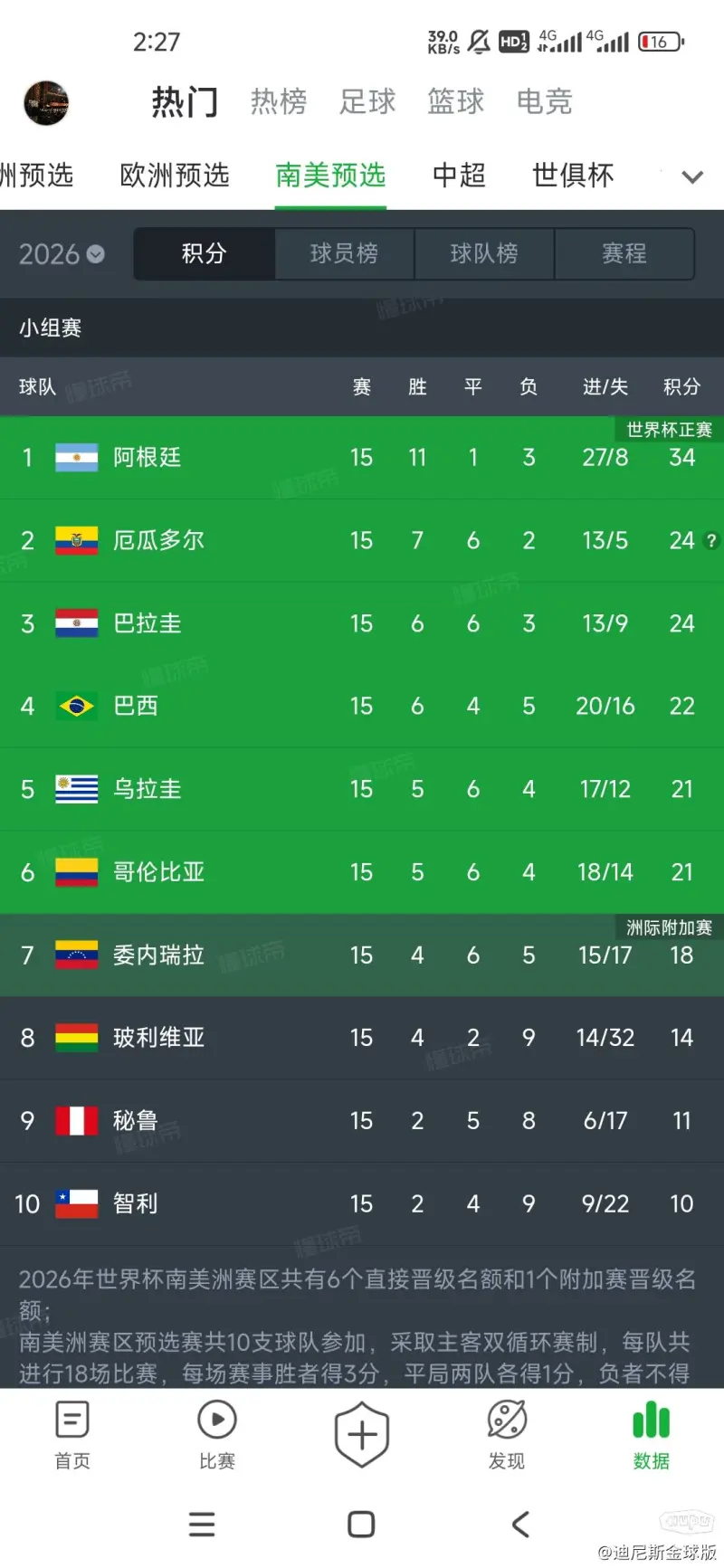Switch to the 赛程 segment
The image size is (724, 1568).
coord(624,253)
